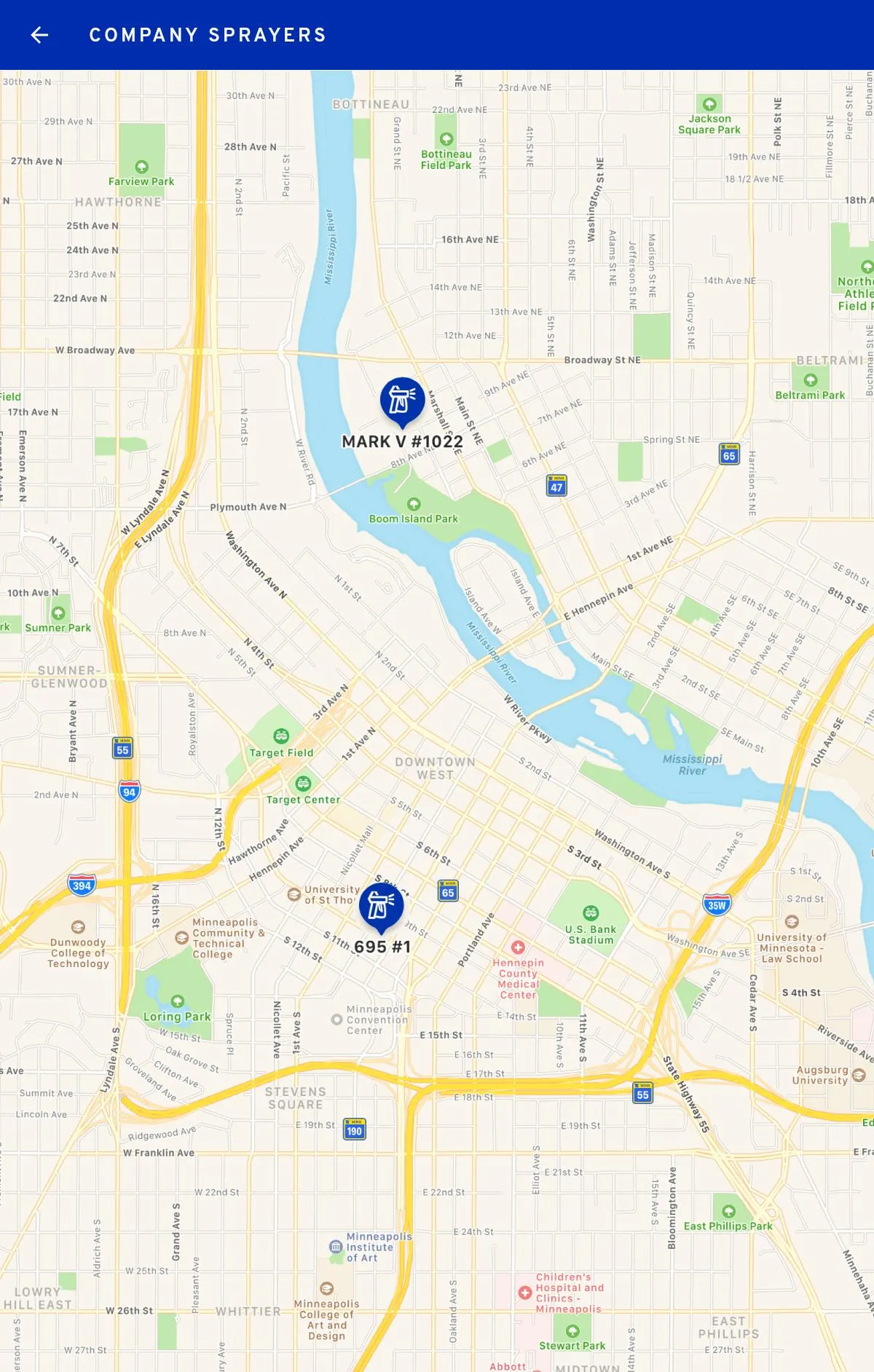Select the Mark V #1022 sprayer pin
Viewport: 874px width, 1372px height.
(402, 400)
